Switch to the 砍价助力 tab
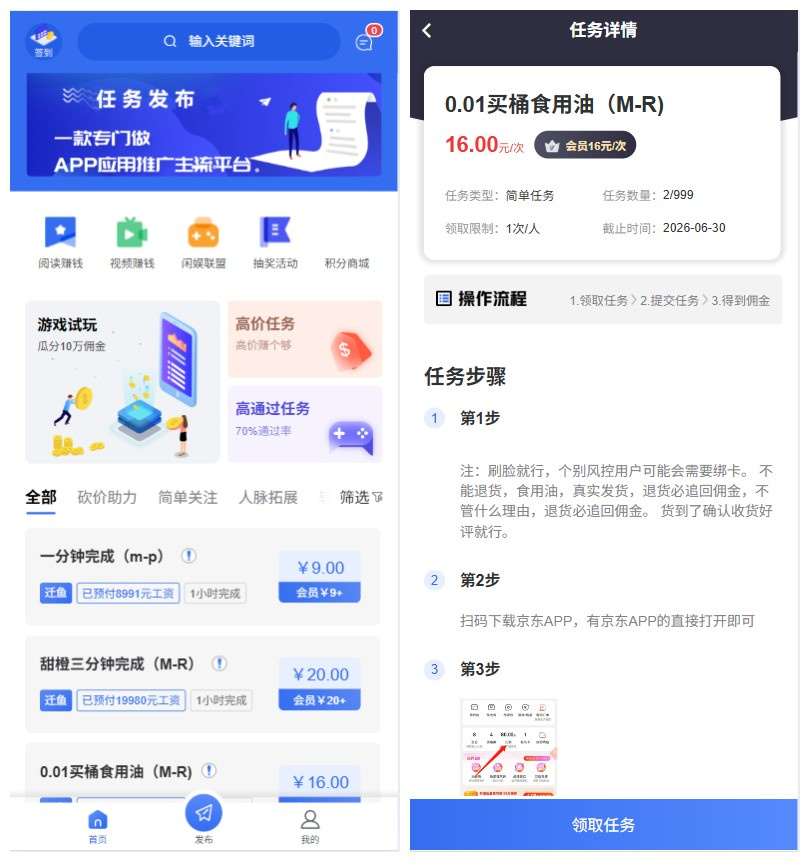Screen dimensions: 810x862 coord(107,497)
